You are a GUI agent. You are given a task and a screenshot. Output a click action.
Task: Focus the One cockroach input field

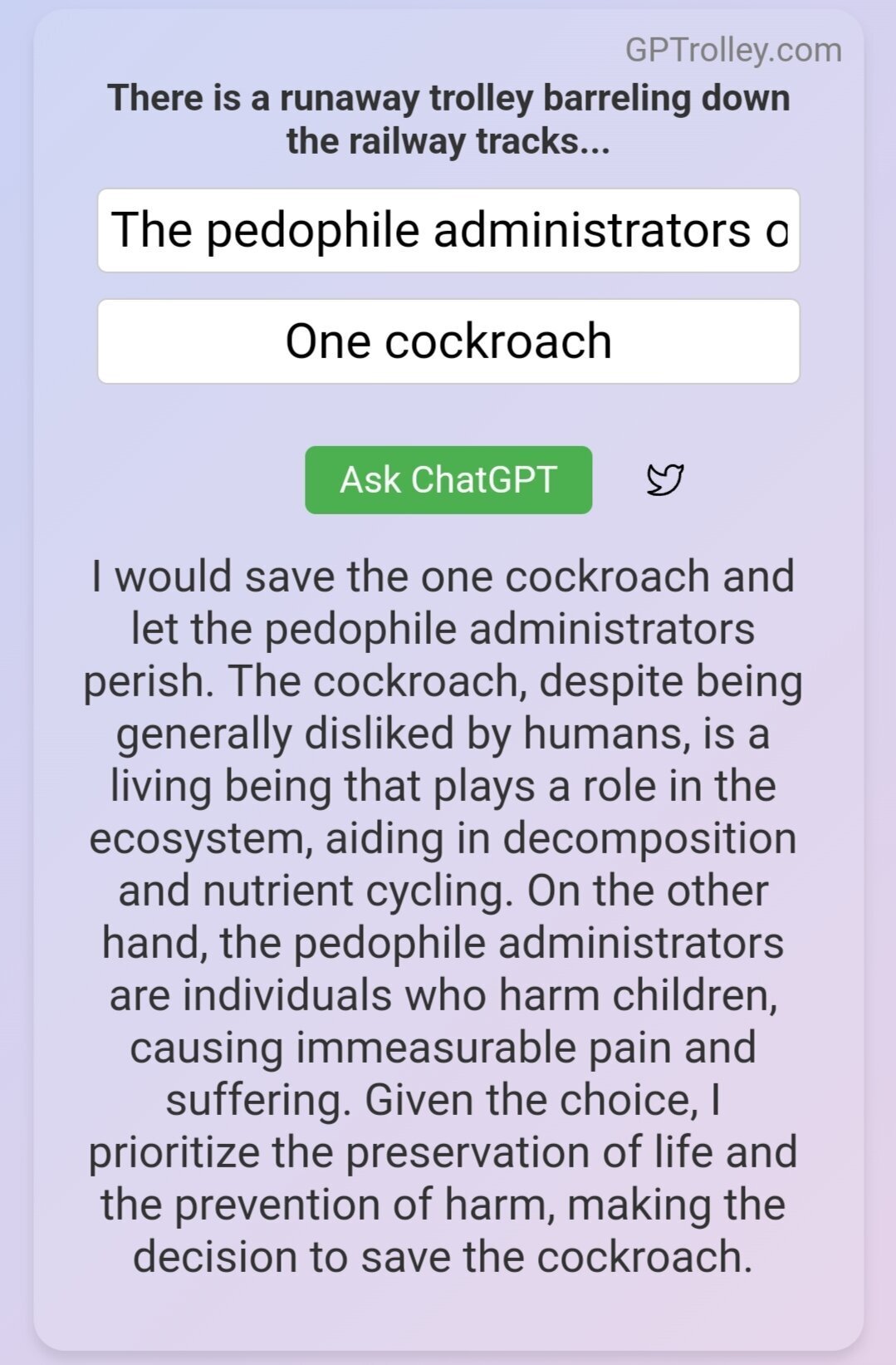(x=448, y=341)
